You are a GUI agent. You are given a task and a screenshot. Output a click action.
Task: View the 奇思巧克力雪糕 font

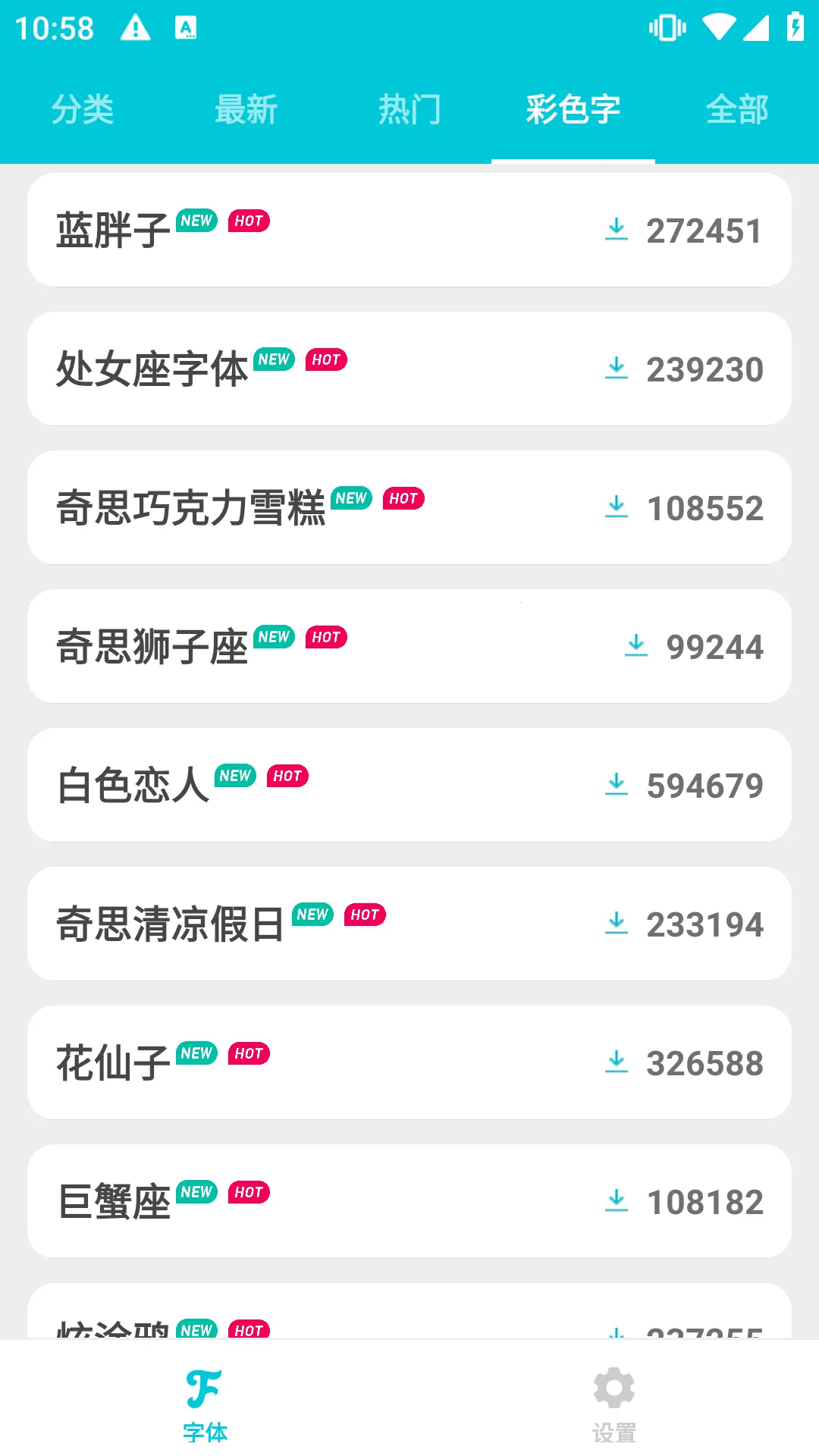(x=409, y=507)
